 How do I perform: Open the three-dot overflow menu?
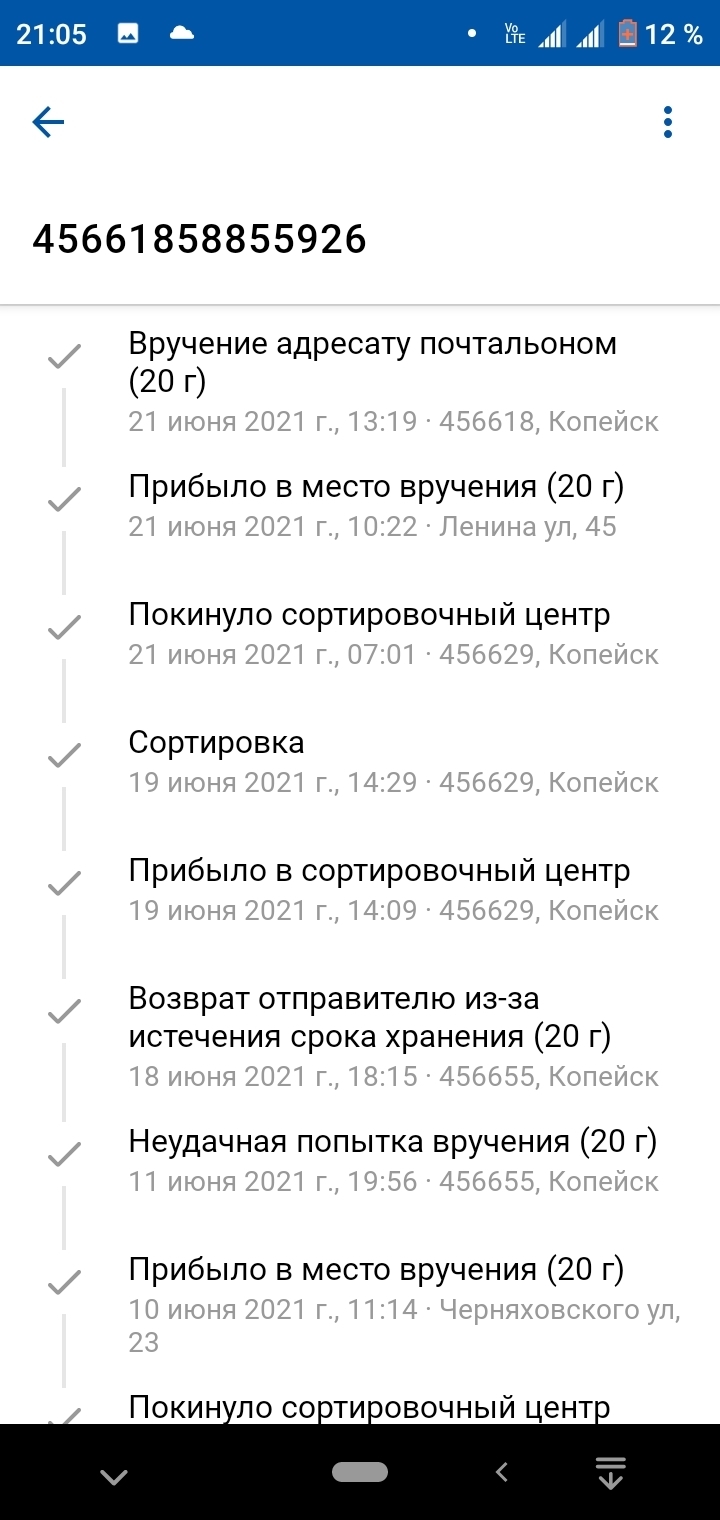(668, 123)
